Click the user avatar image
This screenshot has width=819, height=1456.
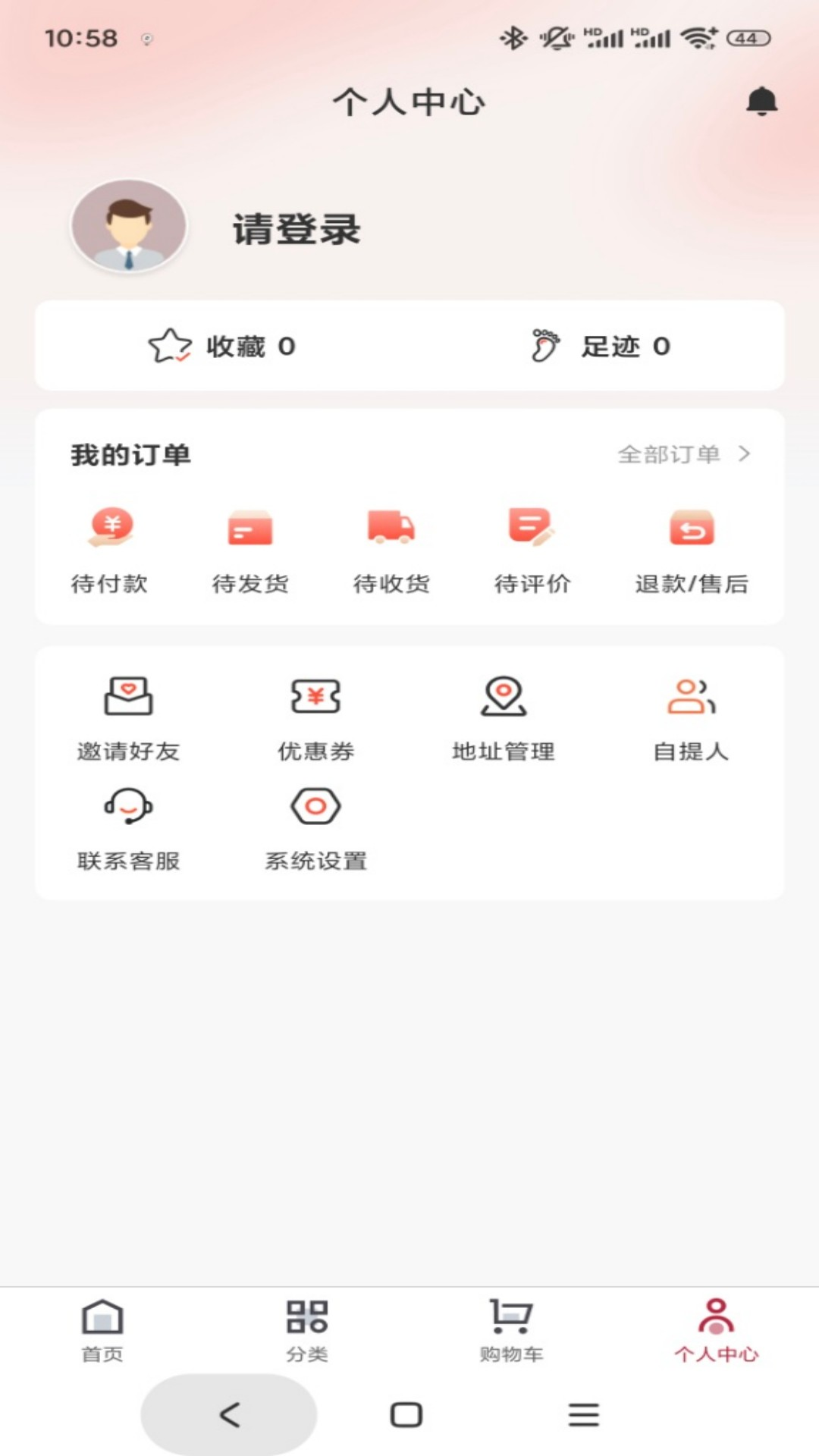click(128, 226)
